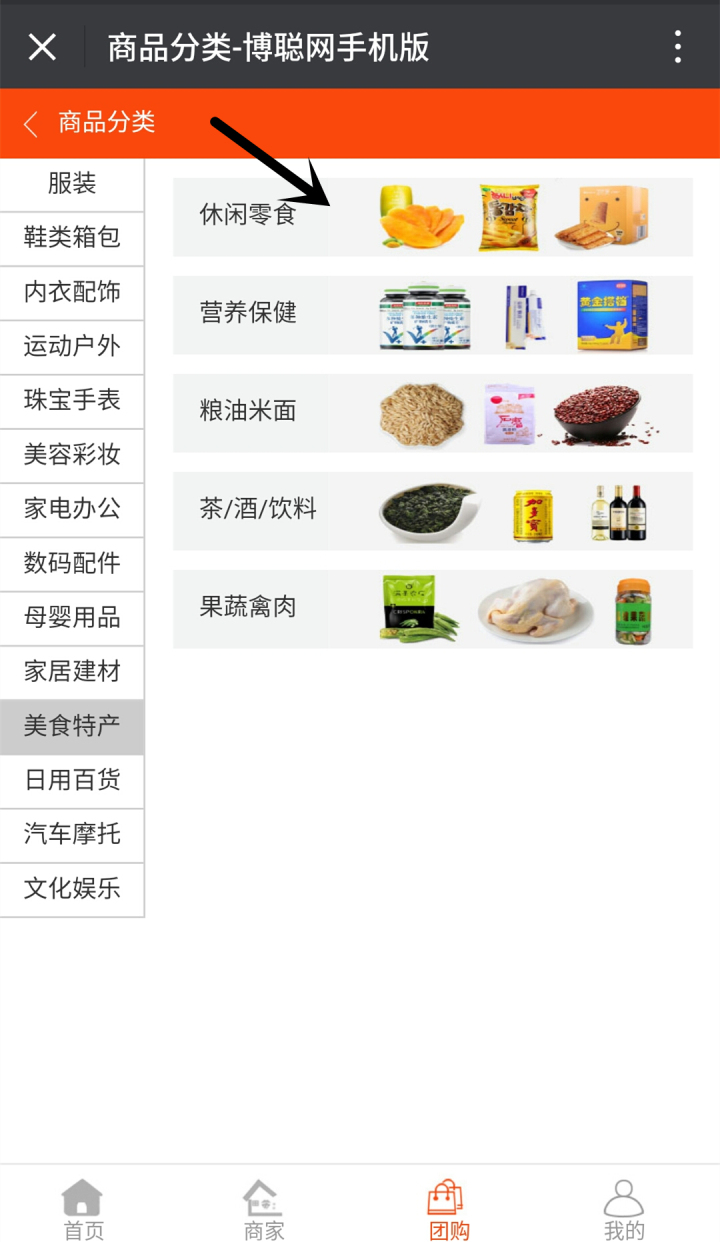Choose the 数码配件 category
The image size is (720, 1242).
point(72,564)
